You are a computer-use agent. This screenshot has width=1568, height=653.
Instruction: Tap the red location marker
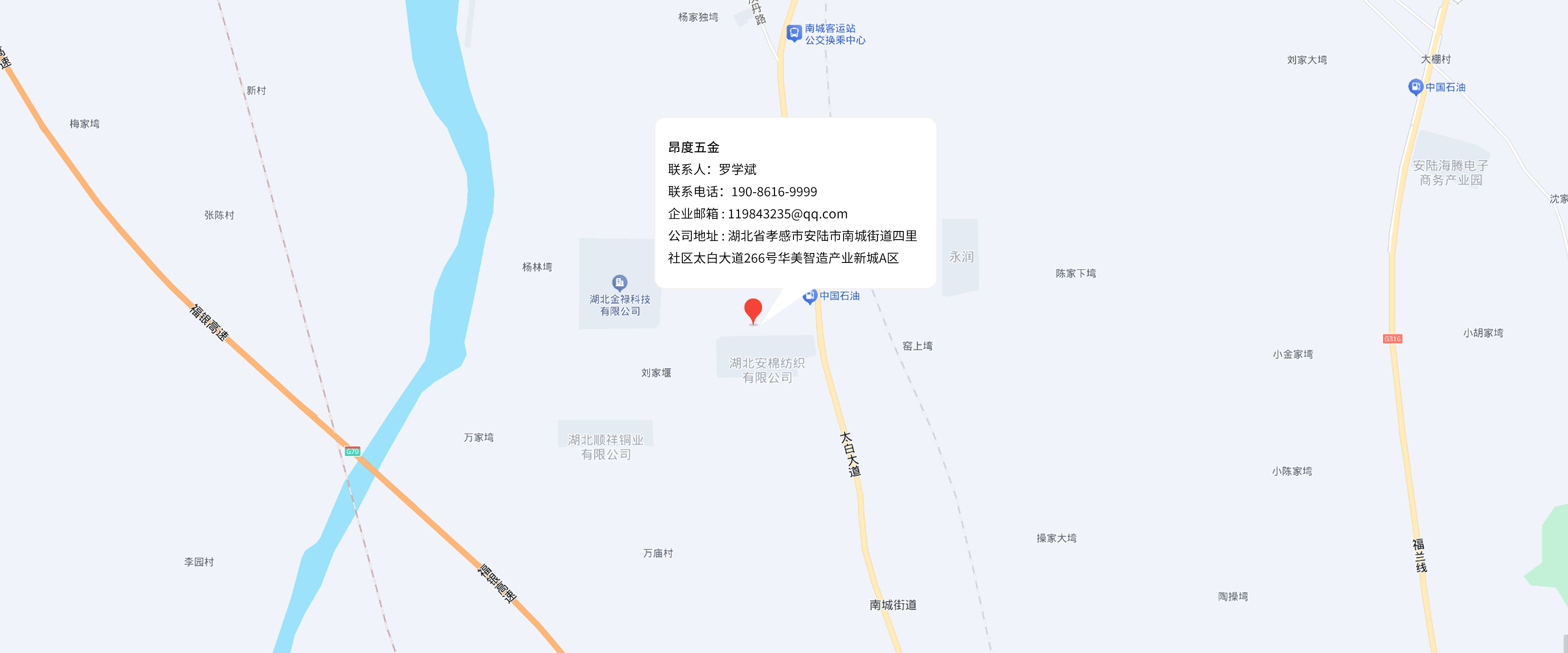[x=753, y=310]
